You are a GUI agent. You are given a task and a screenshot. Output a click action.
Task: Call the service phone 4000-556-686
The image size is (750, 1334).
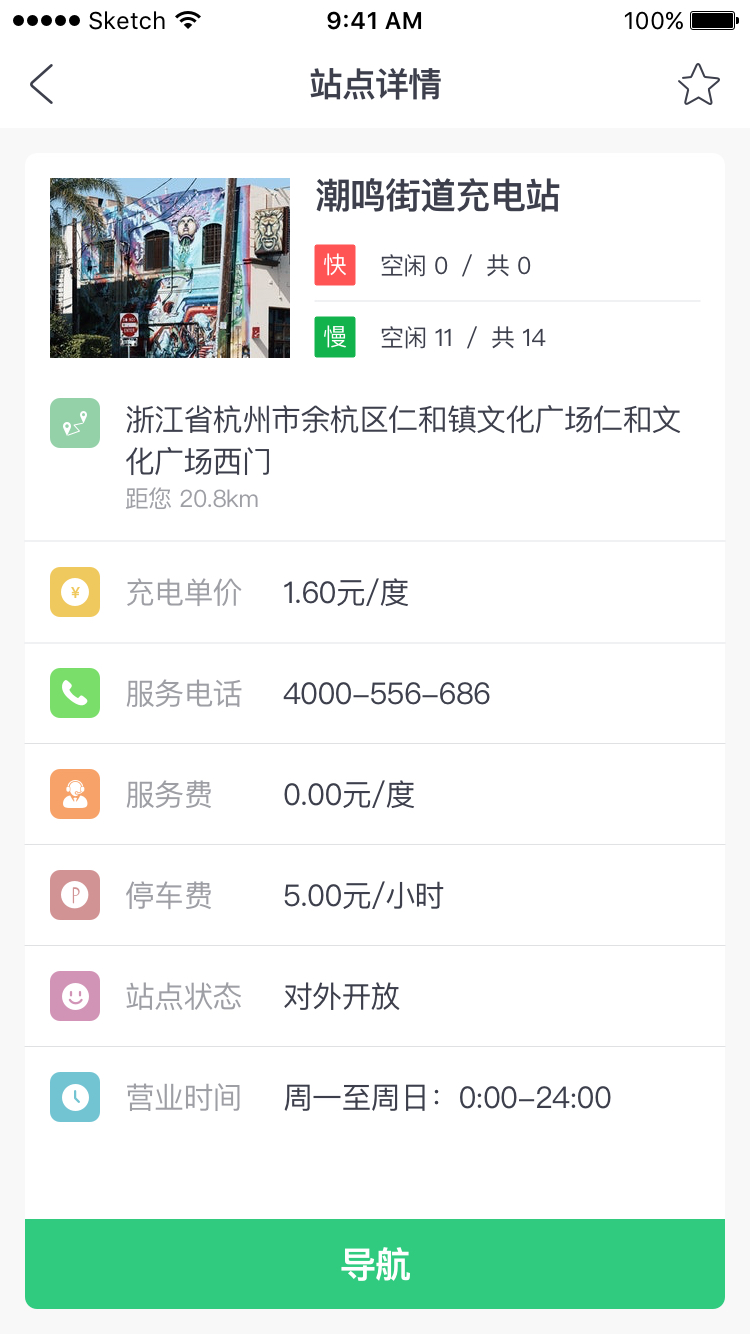pos(387,694)
